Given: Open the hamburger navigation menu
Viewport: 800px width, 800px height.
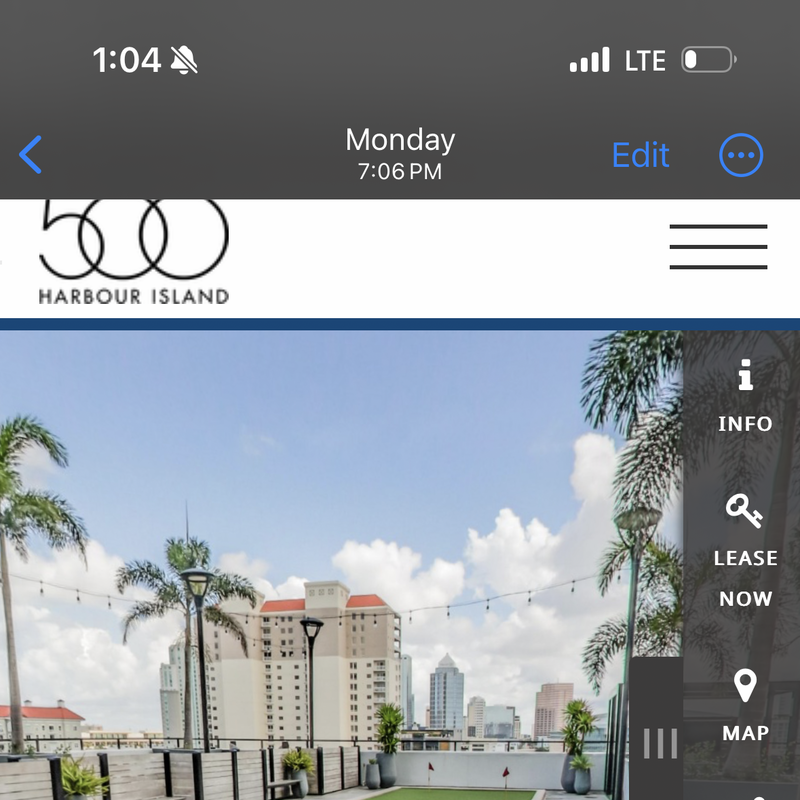Looking at the screenshot, I should tap(718, 247).
